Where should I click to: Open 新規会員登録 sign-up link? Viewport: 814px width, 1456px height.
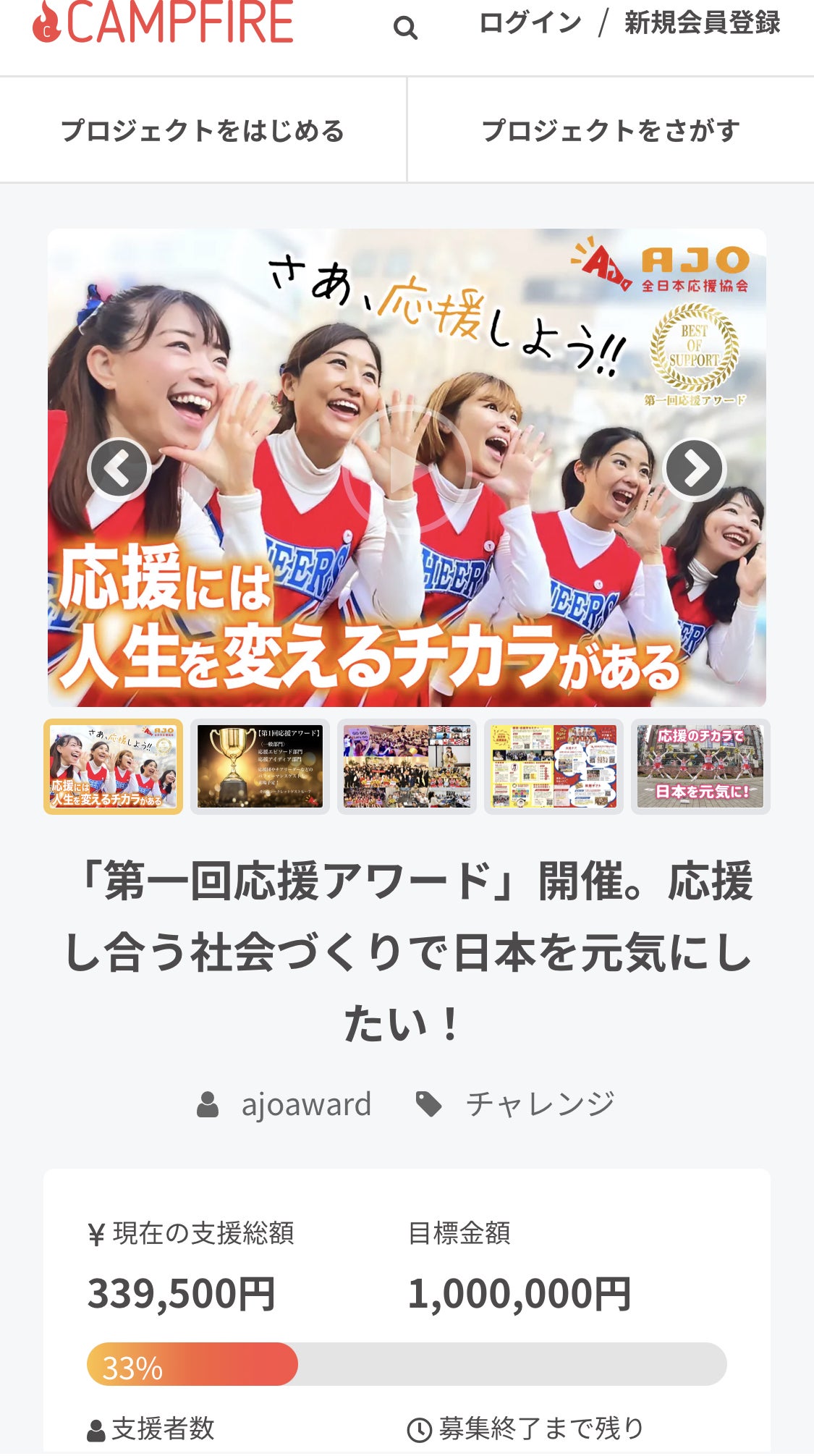(x=702, y=23)
